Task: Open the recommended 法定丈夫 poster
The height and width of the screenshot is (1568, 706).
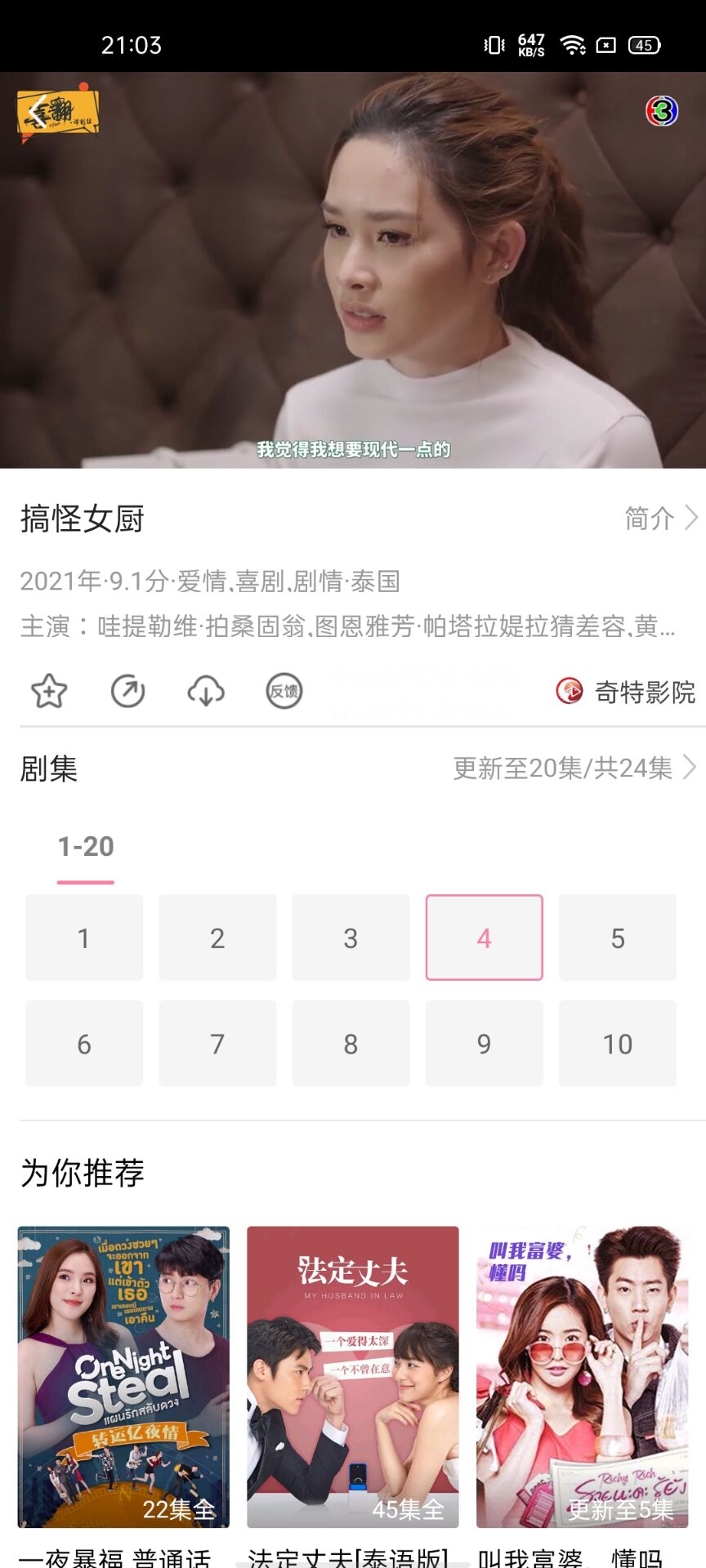Action: [353, 1376]
